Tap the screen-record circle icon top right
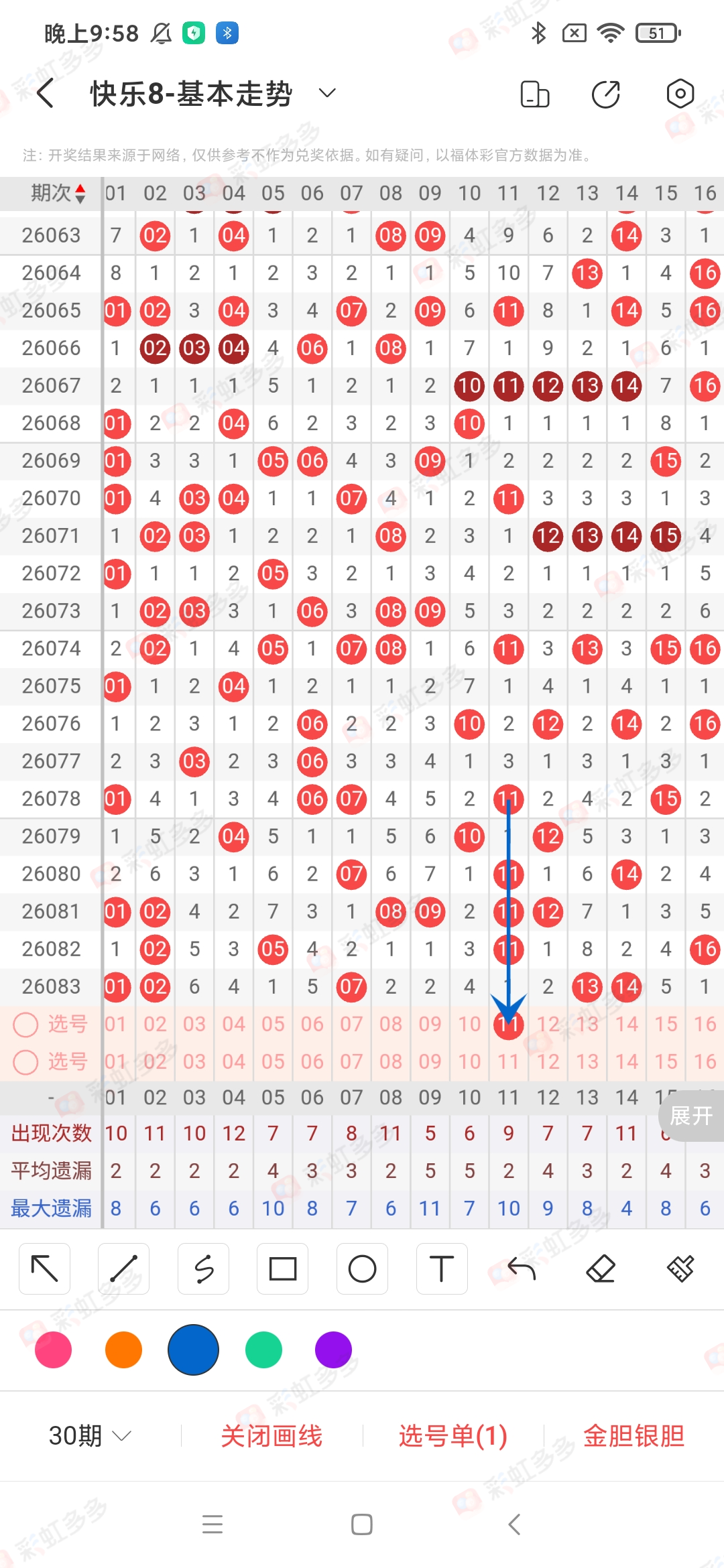Viewport: 724px width, 1568px height. 680,94
